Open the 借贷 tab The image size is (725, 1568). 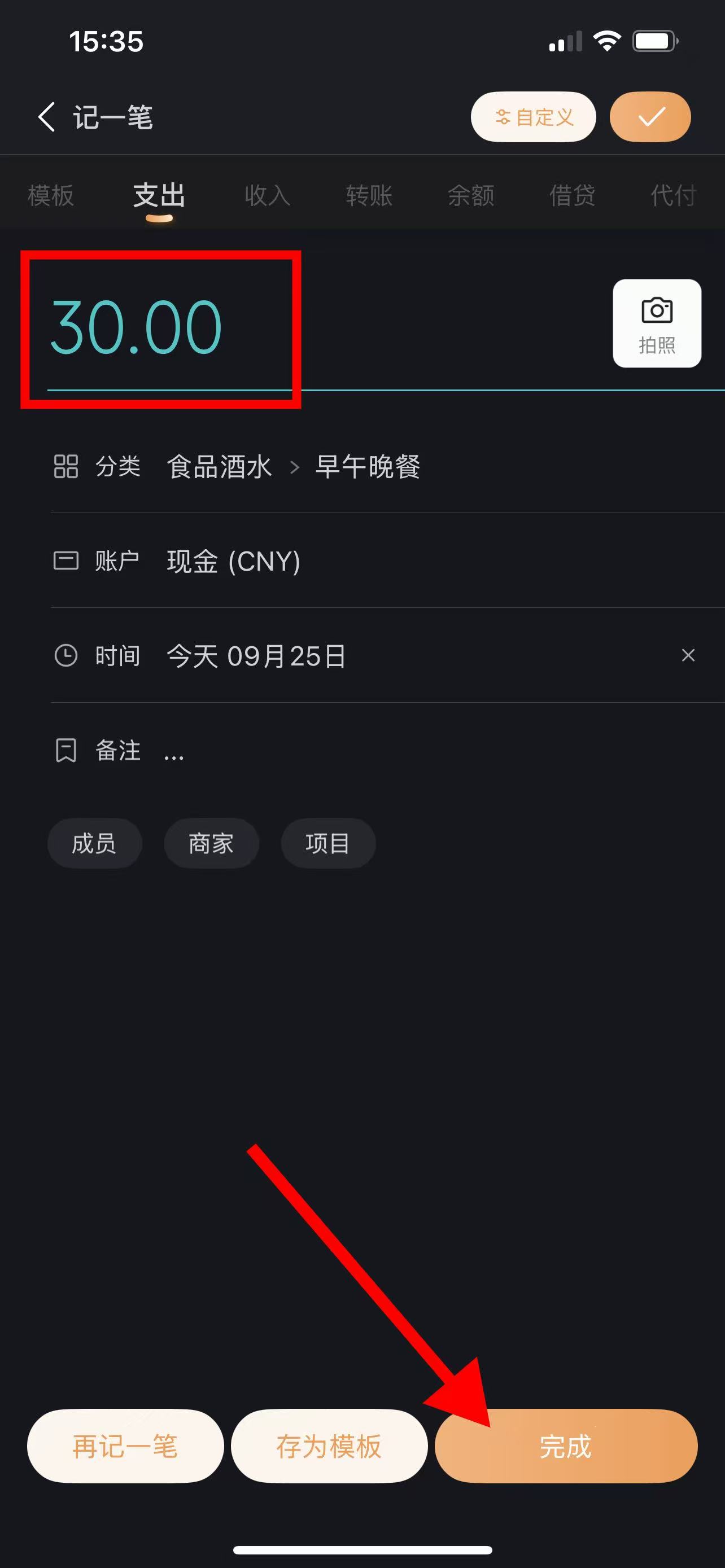point(572,195)
